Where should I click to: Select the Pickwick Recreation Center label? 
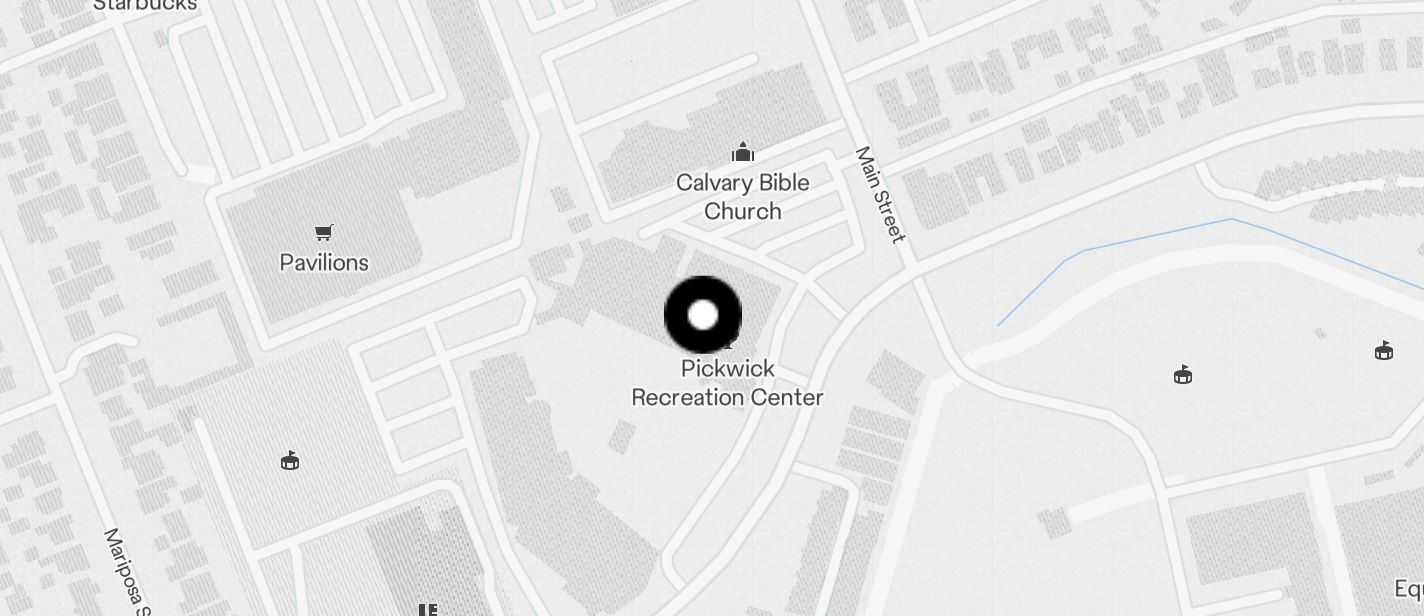[728, 383]
